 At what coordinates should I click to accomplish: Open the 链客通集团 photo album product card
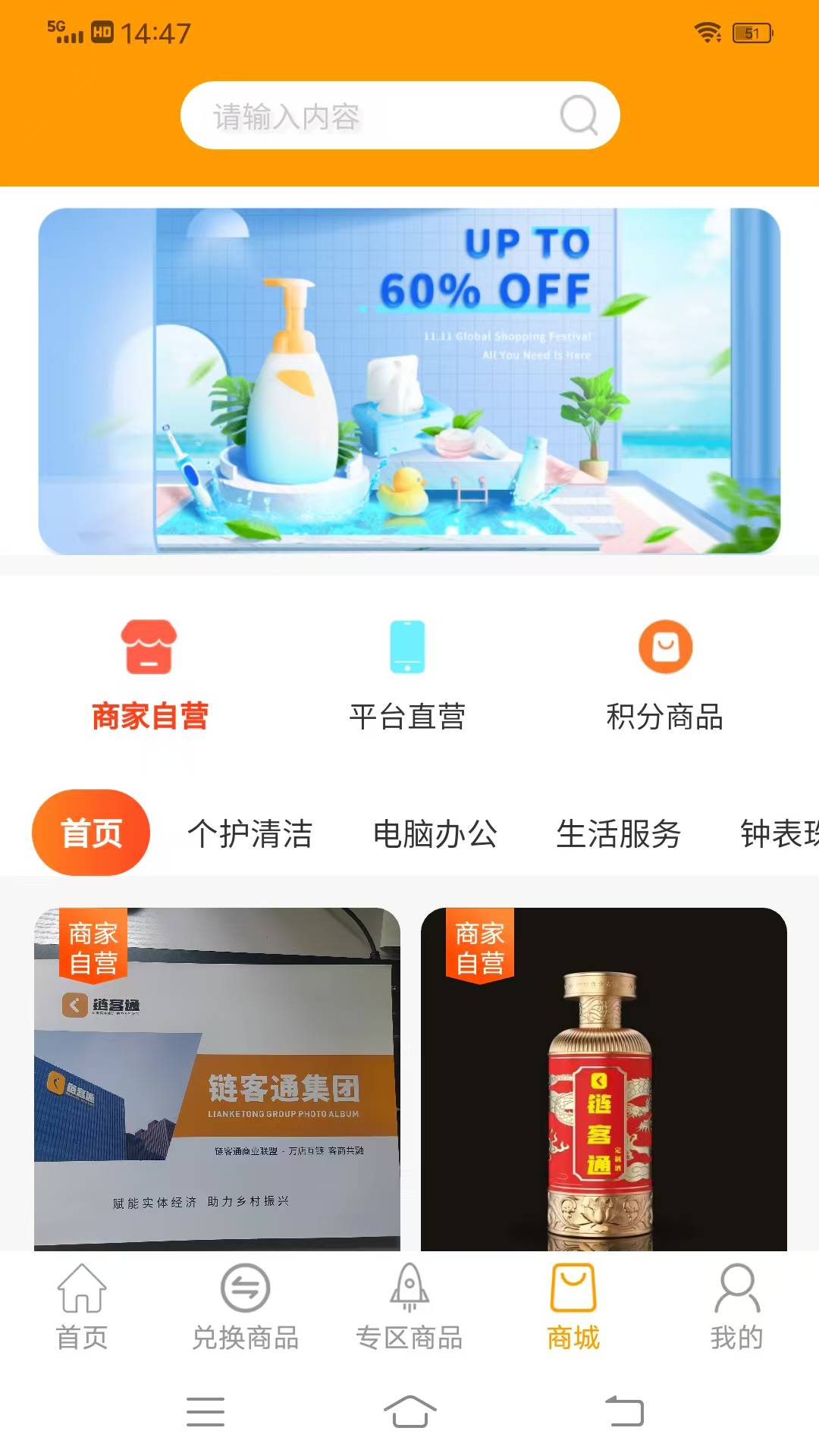pyautogui.click(x=217, y=1078)
